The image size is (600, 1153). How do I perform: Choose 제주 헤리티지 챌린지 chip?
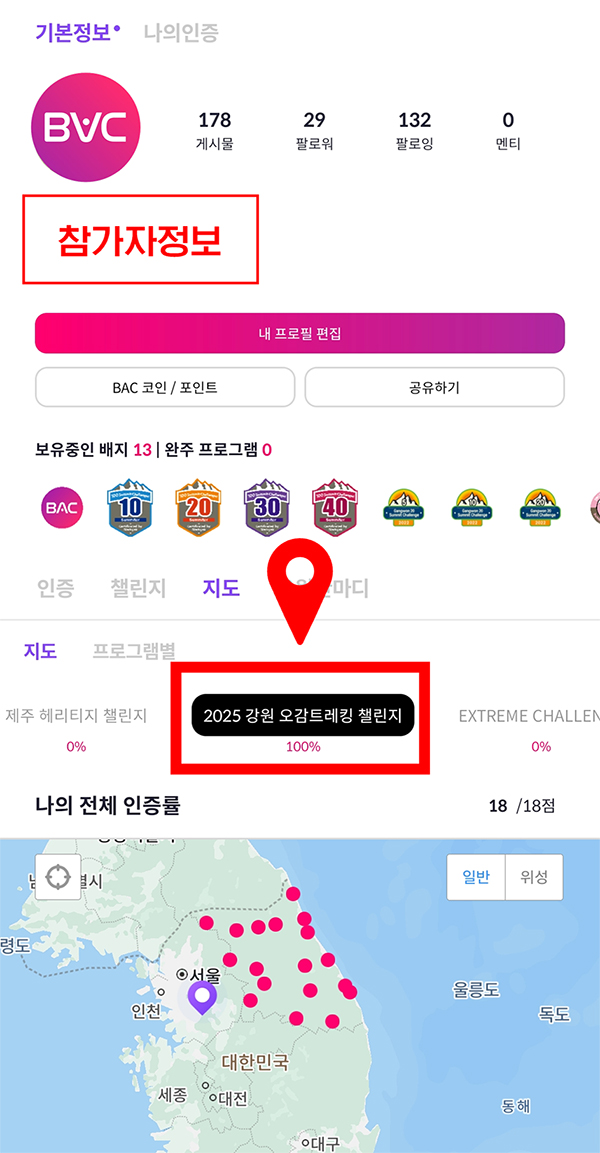click(x=76, y=716)
